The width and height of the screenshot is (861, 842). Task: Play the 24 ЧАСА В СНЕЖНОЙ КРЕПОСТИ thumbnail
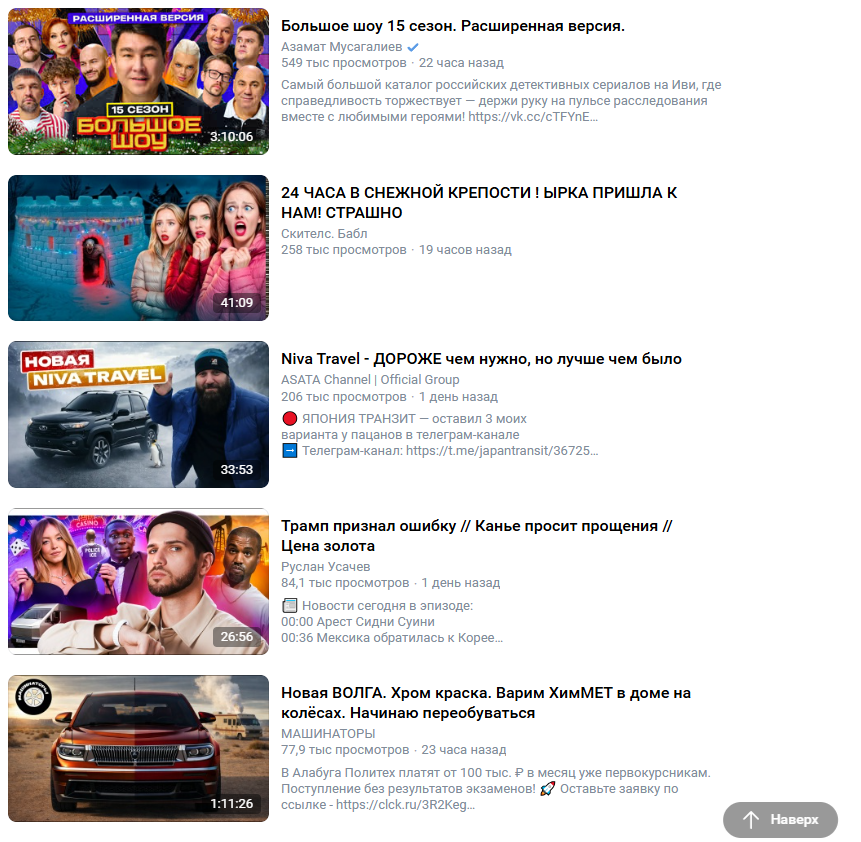138,248
